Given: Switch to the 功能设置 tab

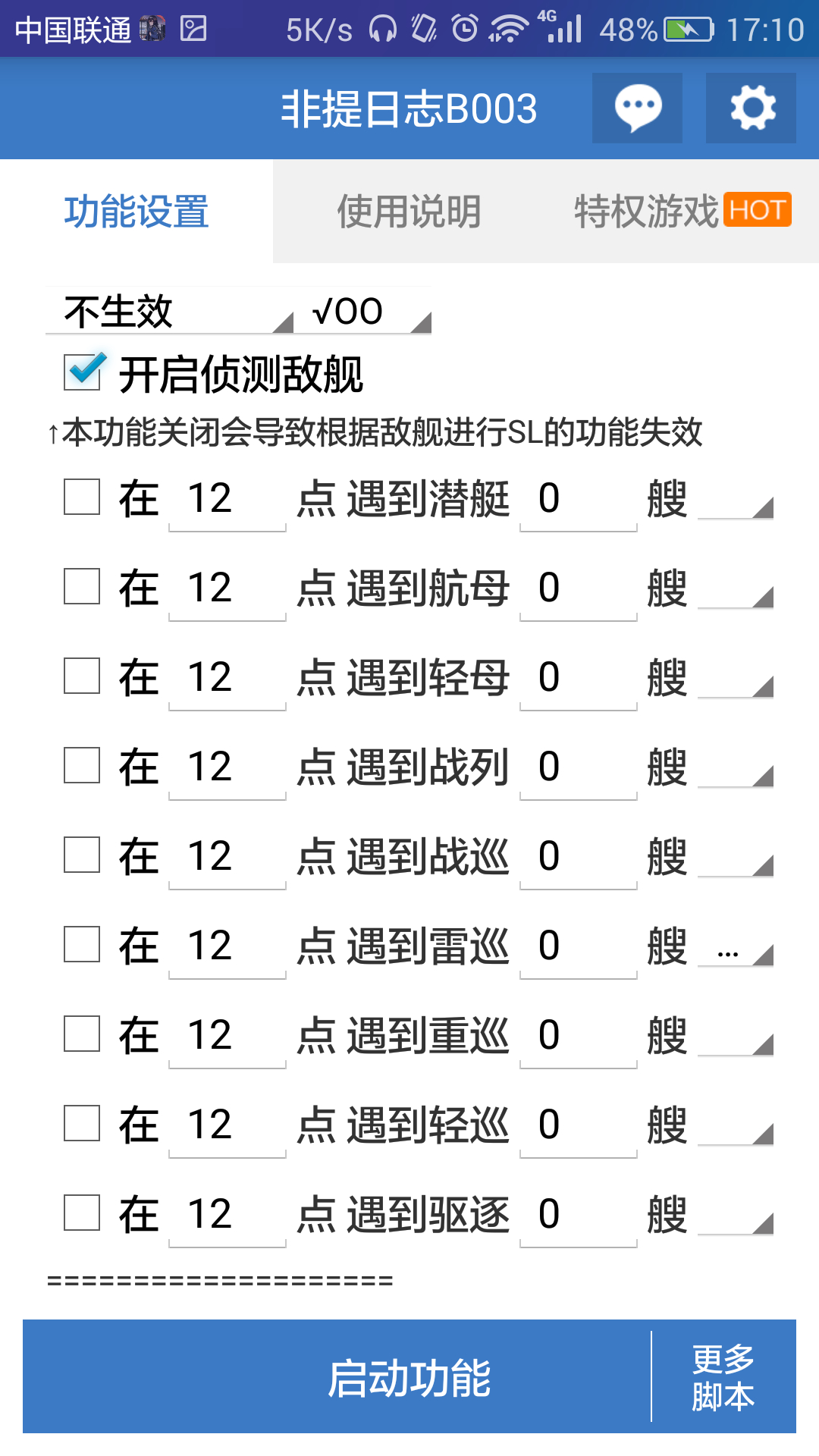Looking at the screenshot, I should [136, 212].
